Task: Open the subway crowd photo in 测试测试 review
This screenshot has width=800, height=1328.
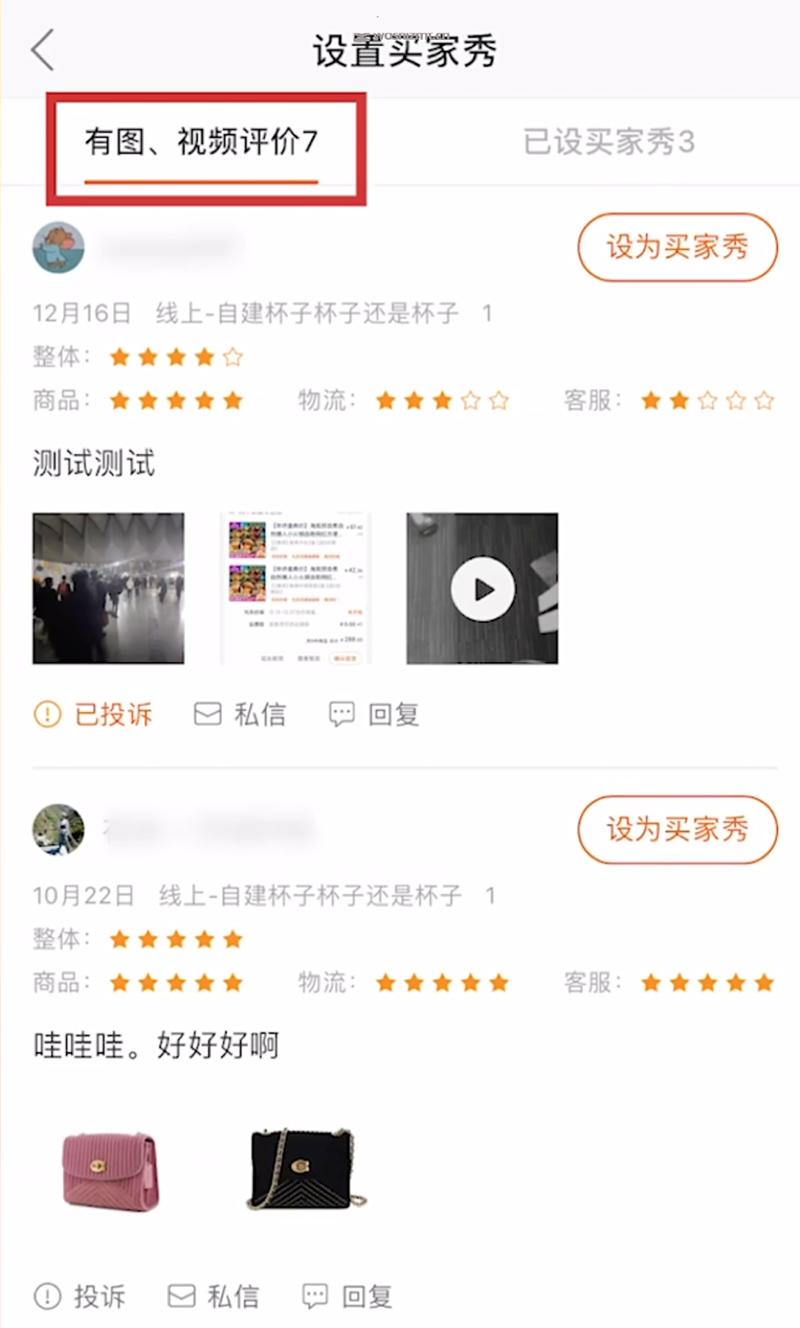Action: click(x=108, y=588)
